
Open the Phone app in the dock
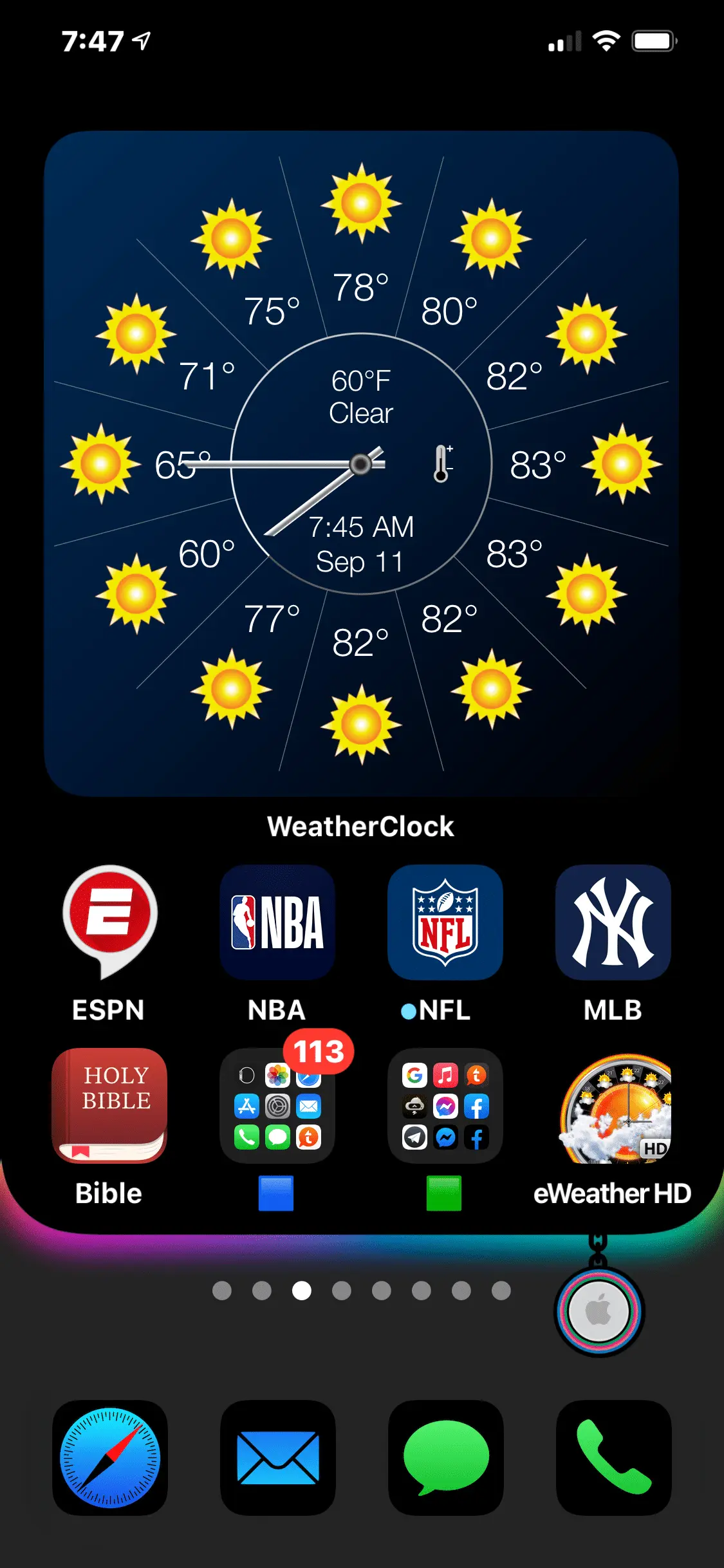[x=613, y=1457]
